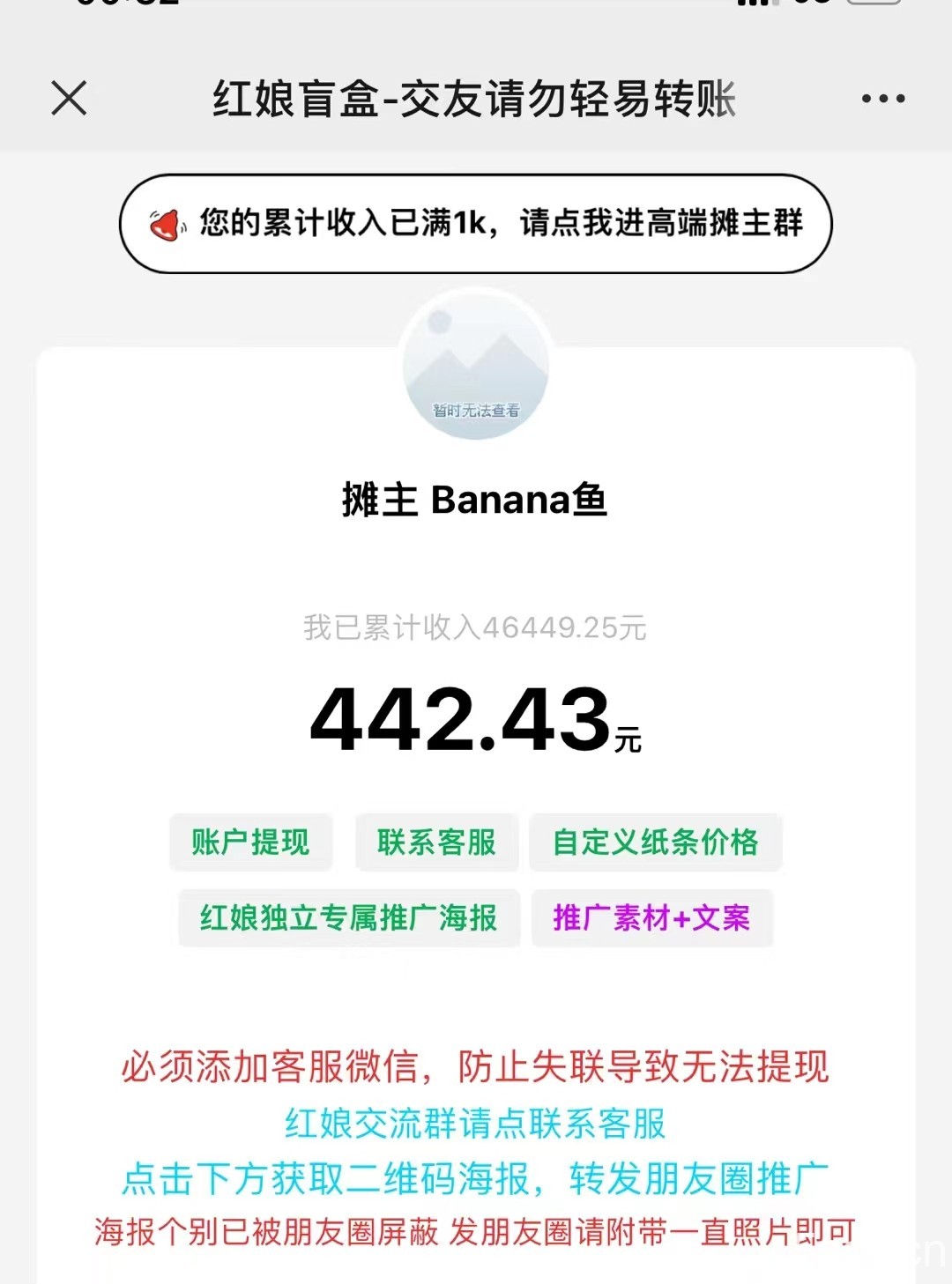The height and width of the screenshot is (1284, 952).
Task: Tap red warning about adding customer service WeChat
Action: [476, 1067]
